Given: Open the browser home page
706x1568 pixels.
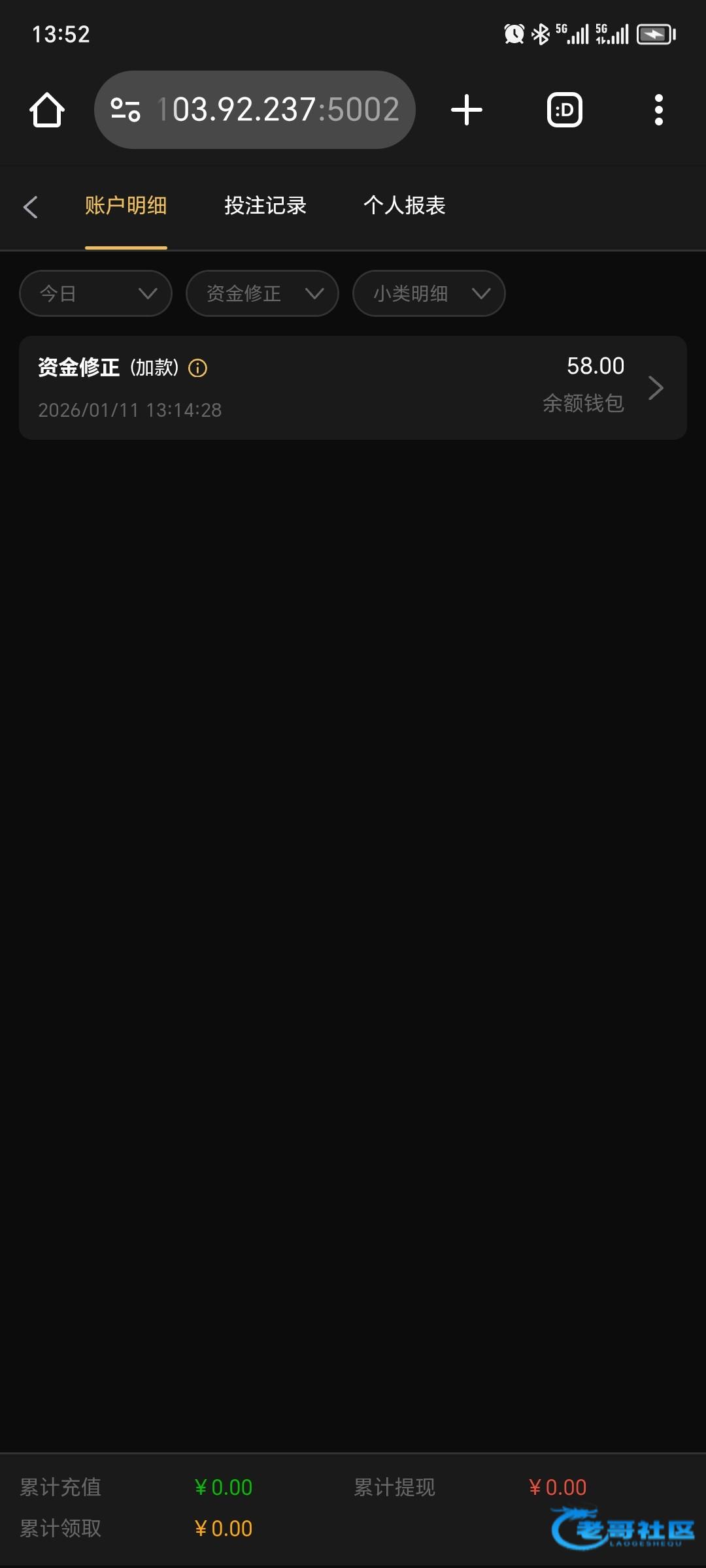Looking at the screenshot, I should pos(47,110).
